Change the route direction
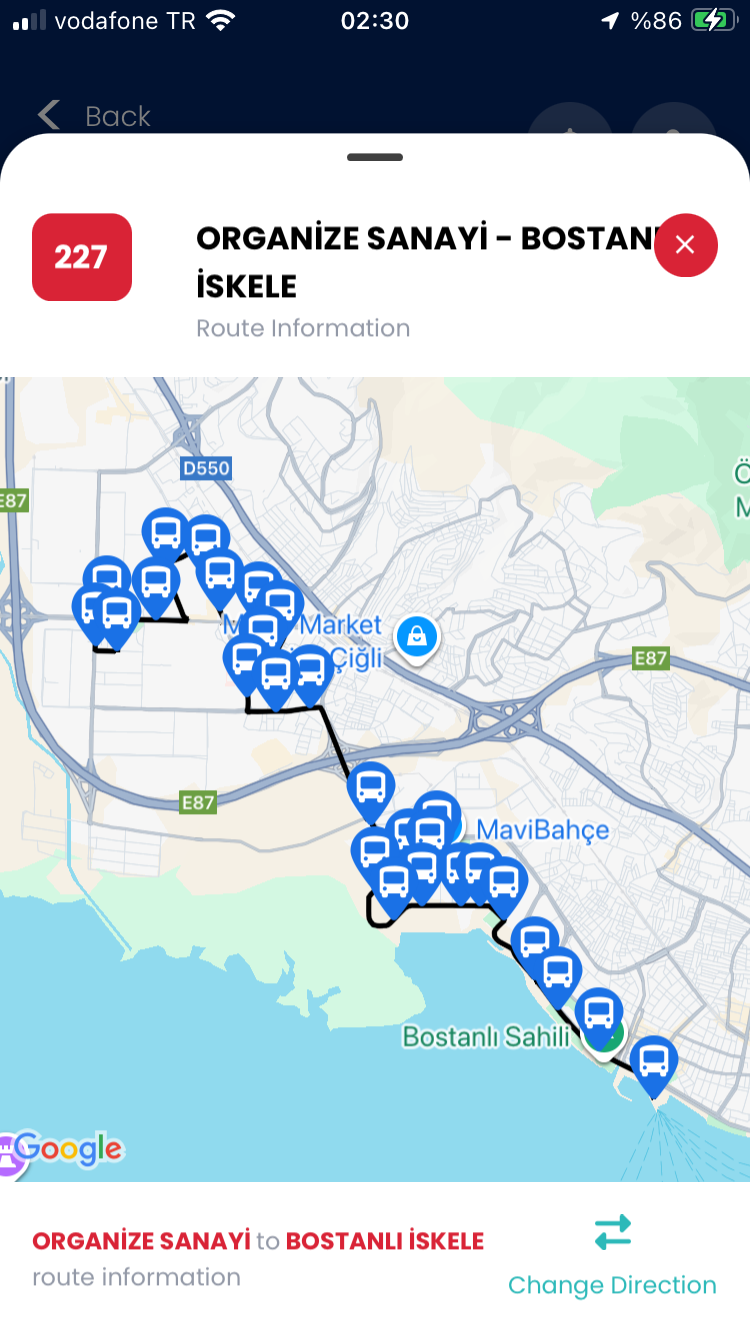Image resolution: width=750 pixels, height=1334 pixels. pos(612,1255)
